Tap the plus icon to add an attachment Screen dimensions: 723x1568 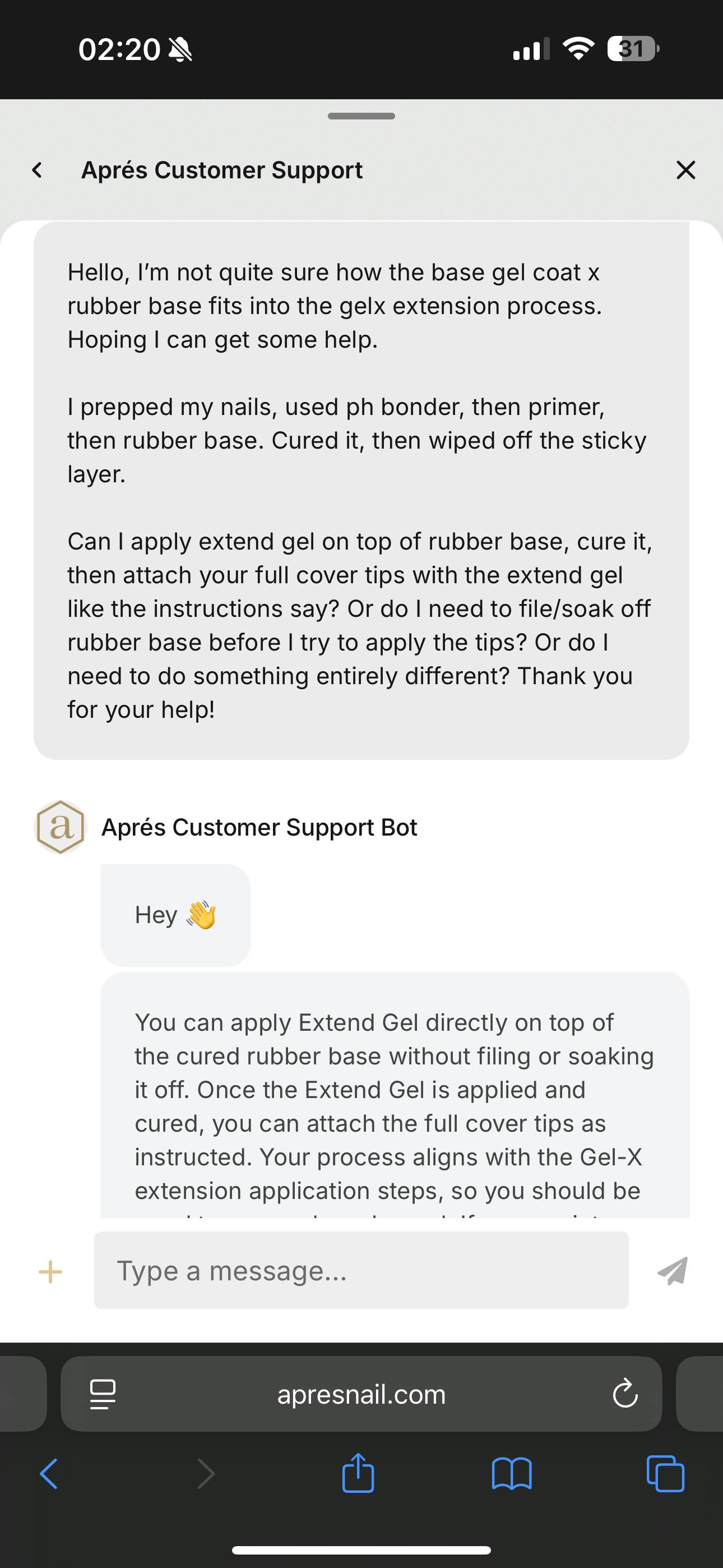pos(50,1271)
